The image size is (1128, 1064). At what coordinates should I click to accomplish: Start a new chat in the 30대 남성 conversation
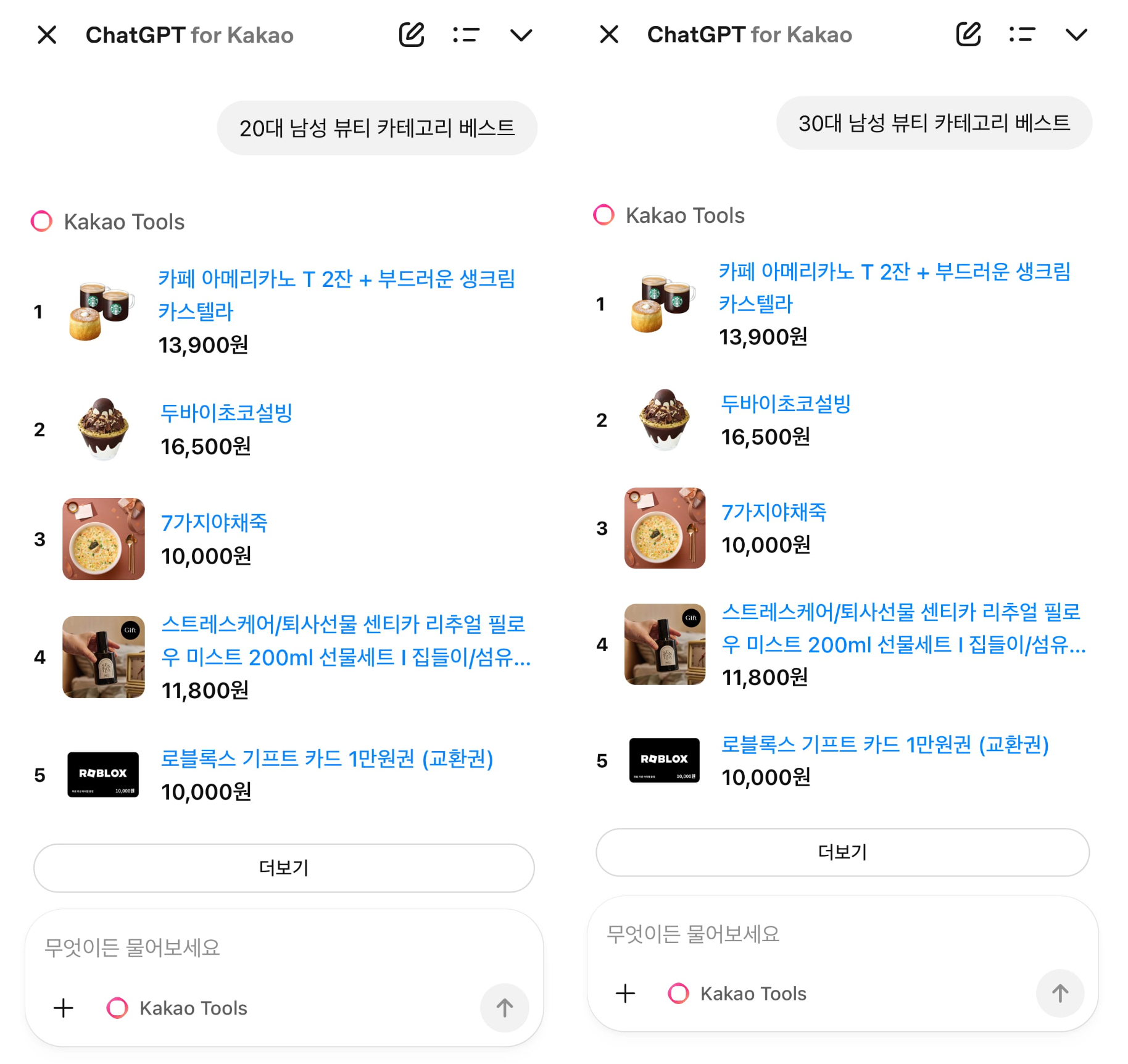tap(968, 35)
